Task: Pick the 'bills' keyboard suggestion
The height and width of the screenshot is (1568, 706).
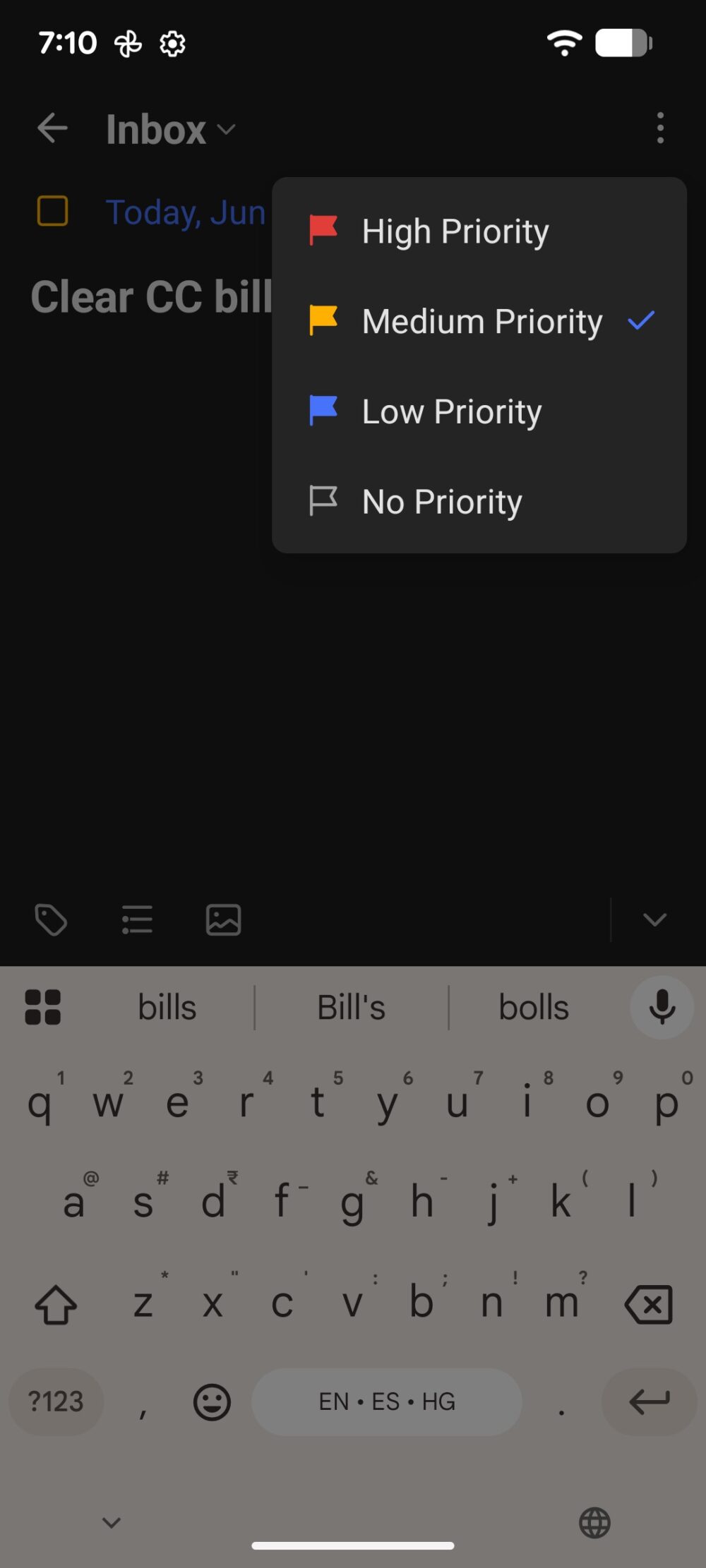Action: click(167, 1007)
